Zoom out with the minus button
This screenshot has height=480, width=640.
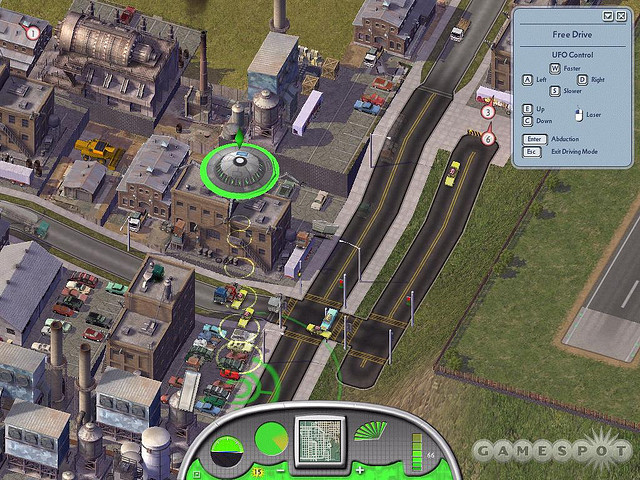click(283, 467)
